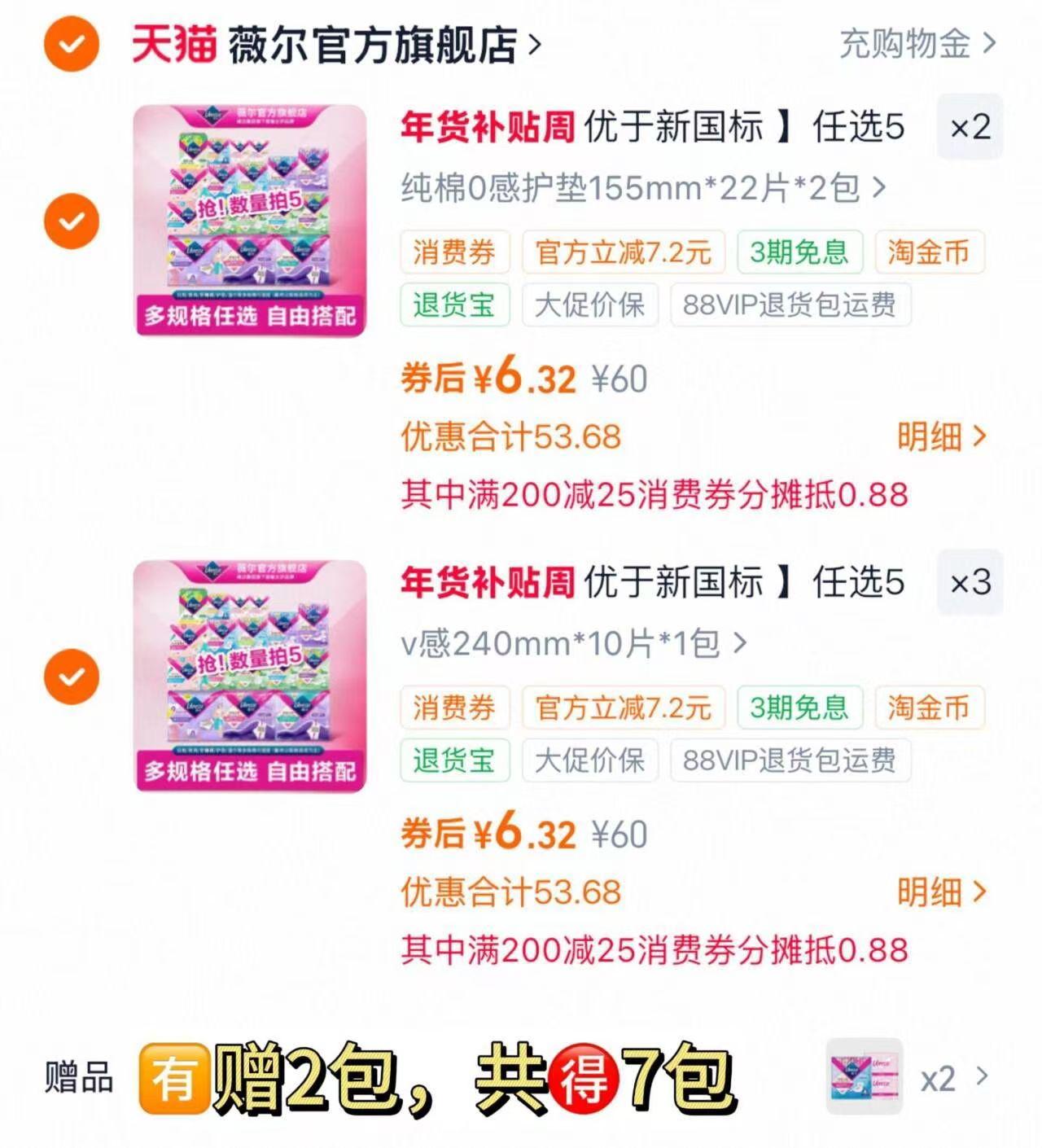Click the 退货宝 tag on the first item

[x=453, y=305]
